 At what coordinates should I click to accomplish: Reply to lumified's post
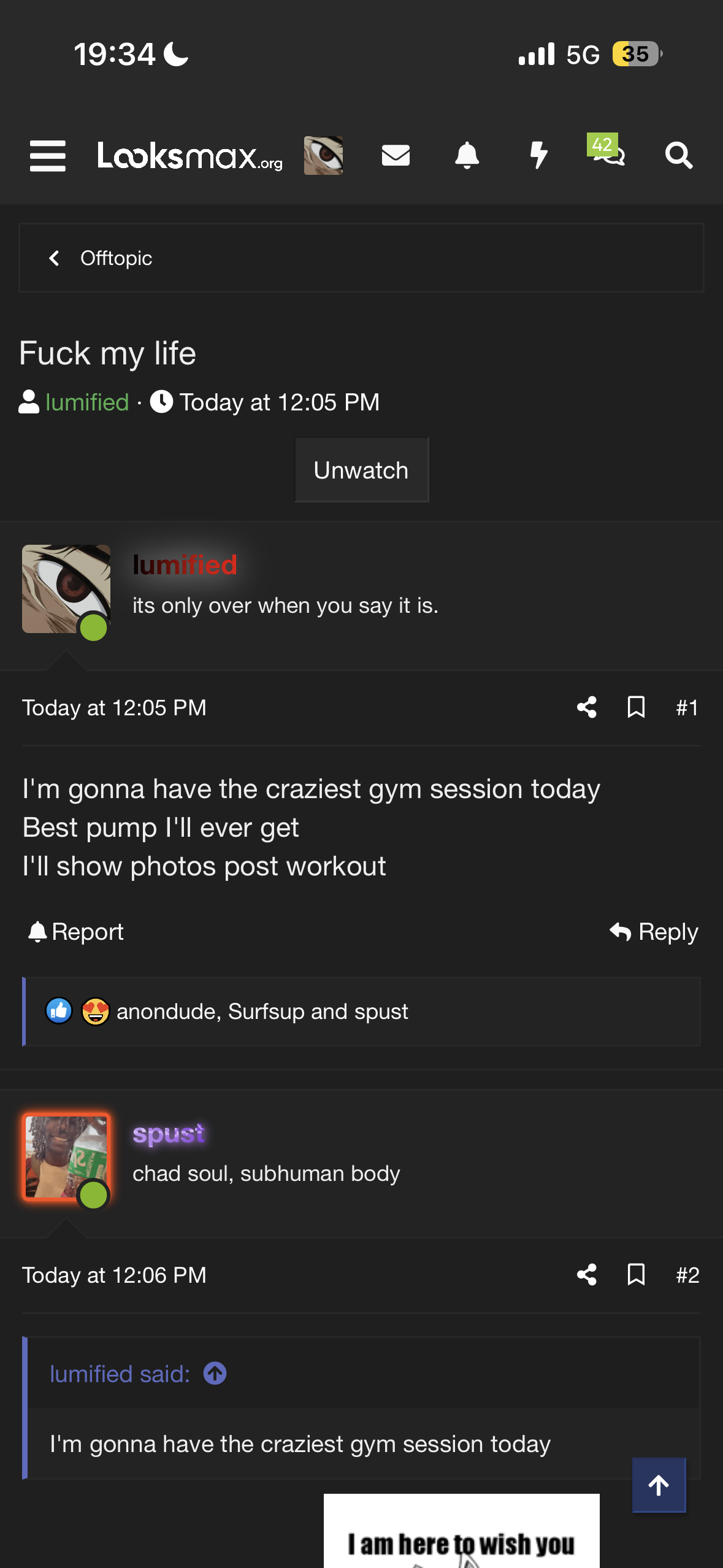point(654,932)
